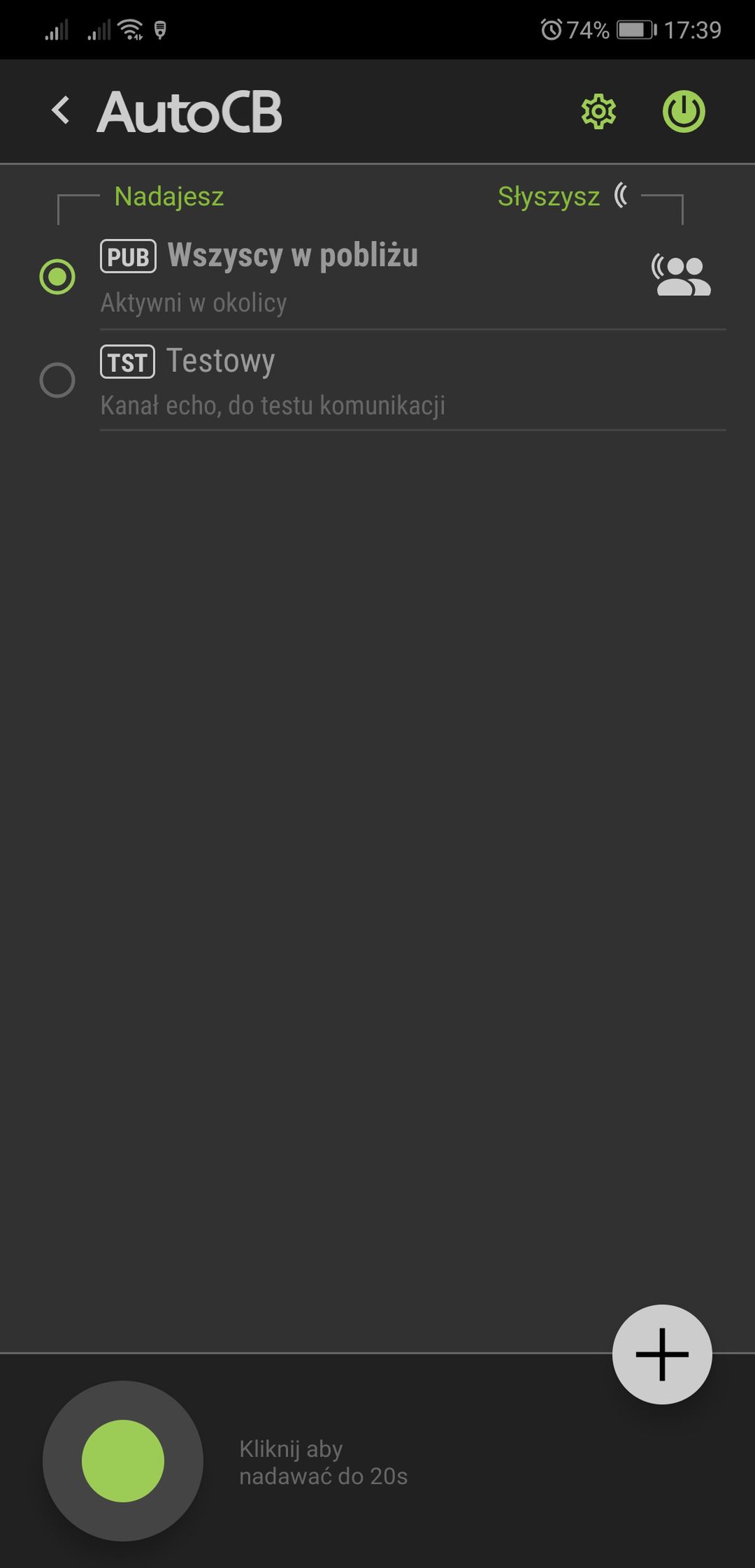Tap the green transmit button

pyautogui.click(x=123, y=1461)
